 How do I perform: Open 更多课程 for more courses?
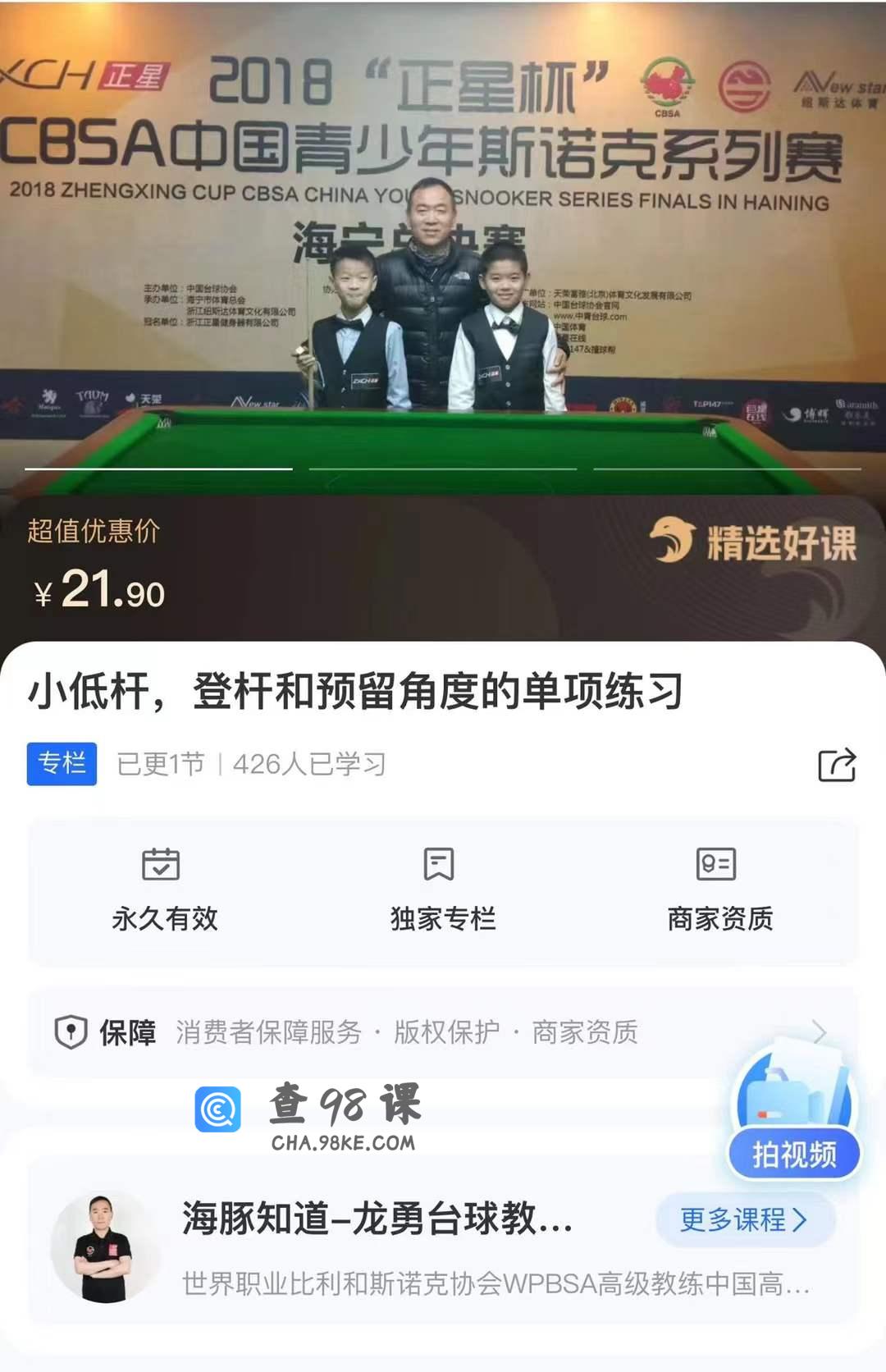pyautogui.click(x=744, y=1220)
